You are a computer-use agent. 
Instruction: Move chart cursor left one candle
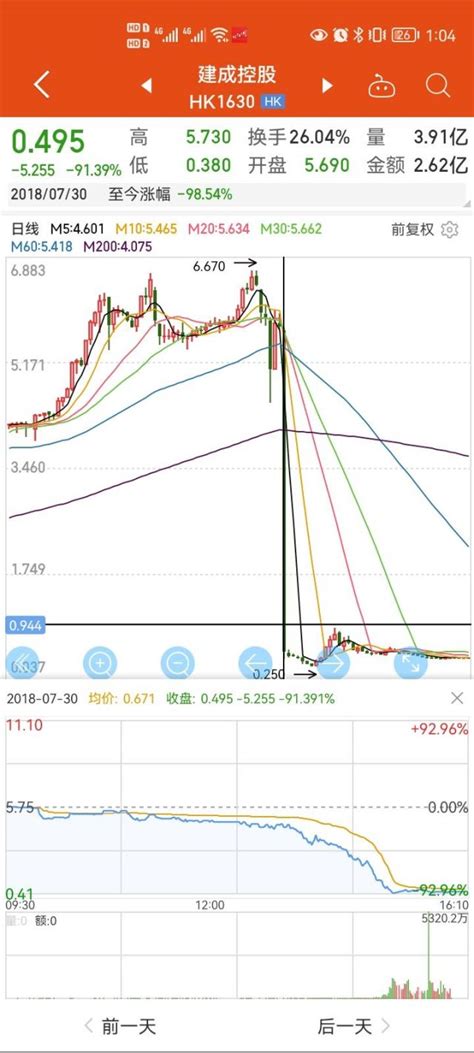coord(255,663)
